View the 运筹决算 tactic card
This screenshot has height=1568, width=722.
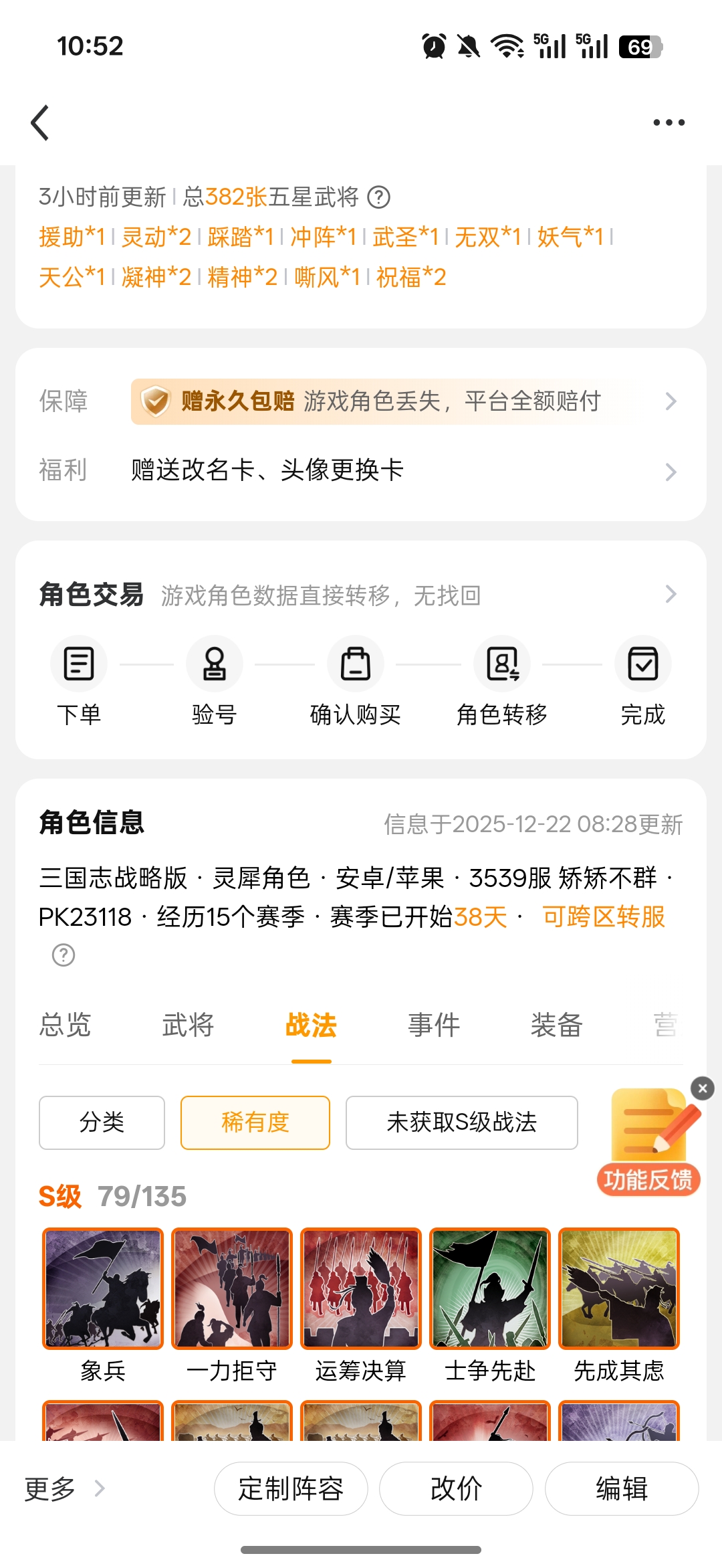pyautogui.click(x=361, y=1288)
